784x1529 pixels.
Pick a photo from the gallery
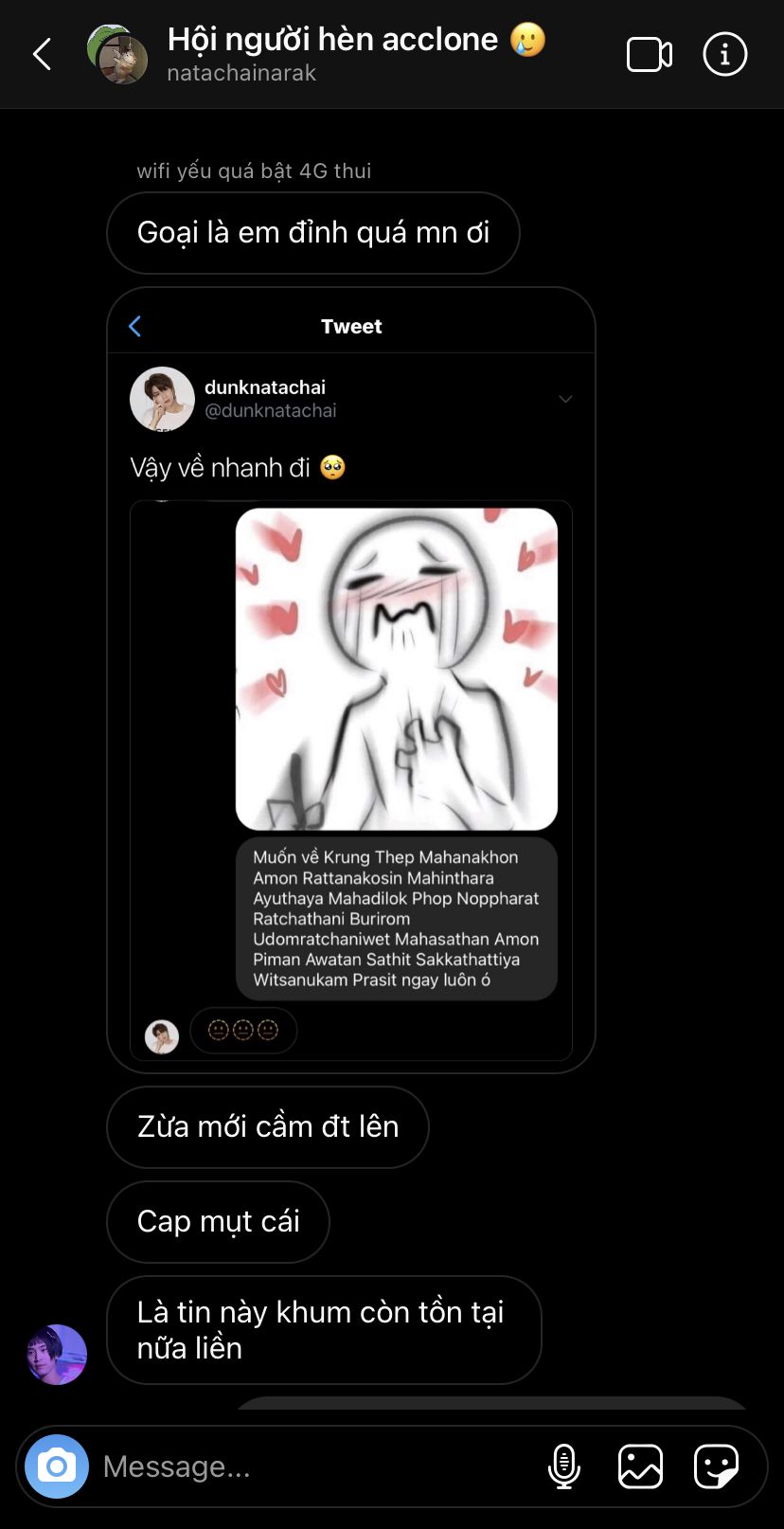point(640,1466)
